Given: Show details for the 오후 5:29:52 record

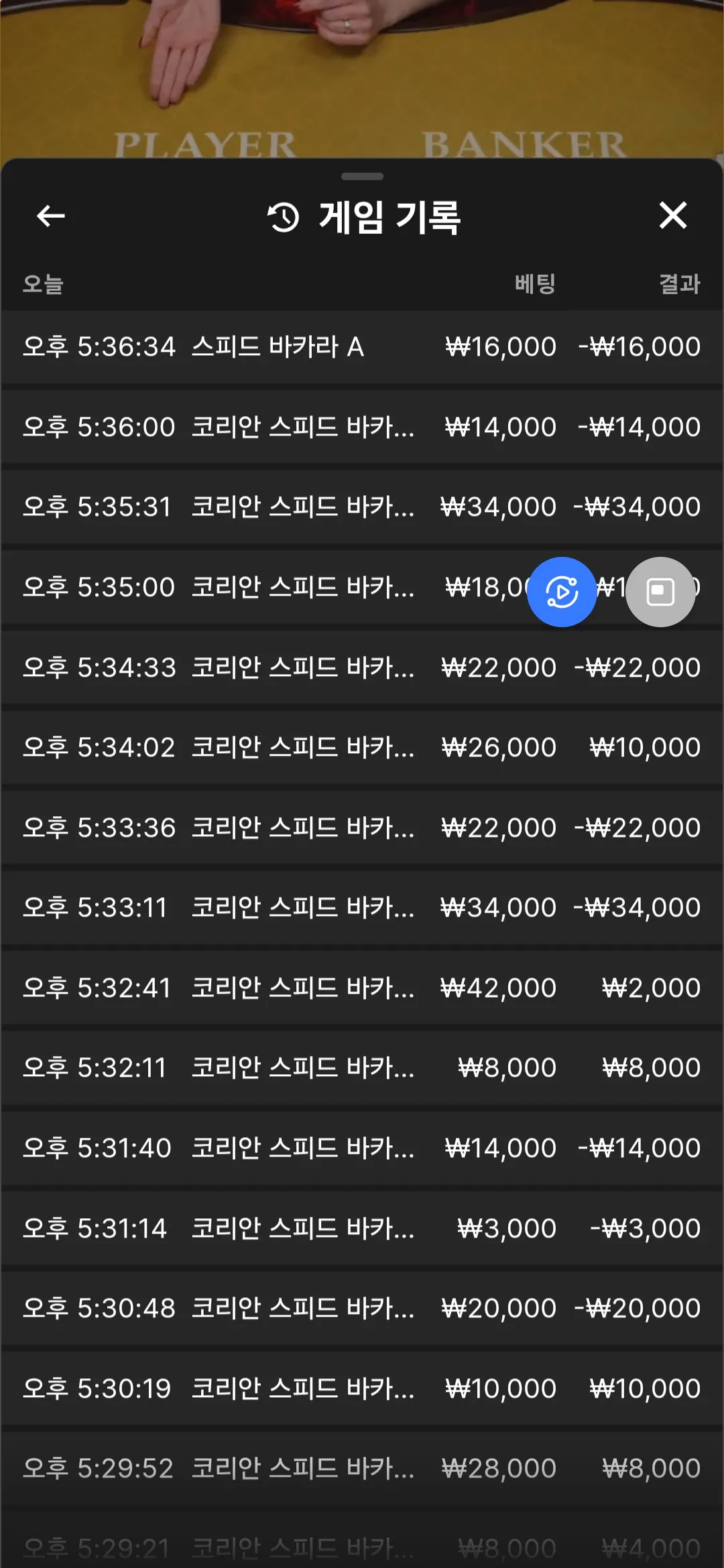Looking at the screenshot, I should click(362, 1468).
